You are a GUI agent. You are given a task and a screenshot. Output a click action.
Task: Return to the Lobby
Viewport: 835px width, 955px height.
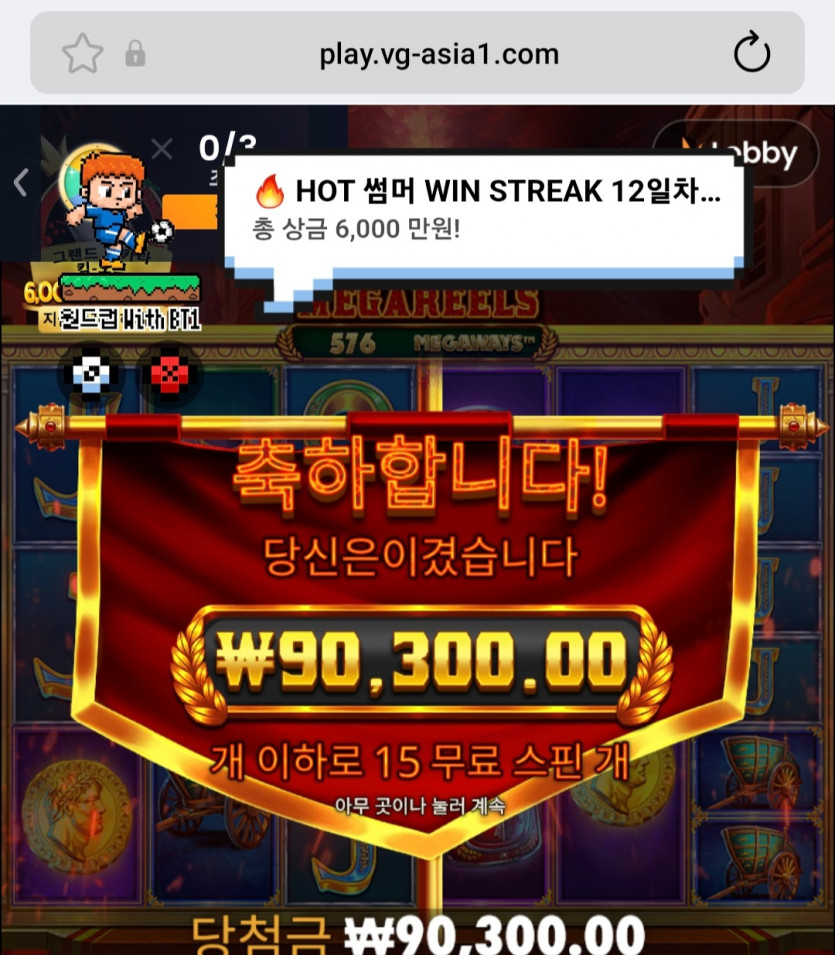[x=737, y=153]
